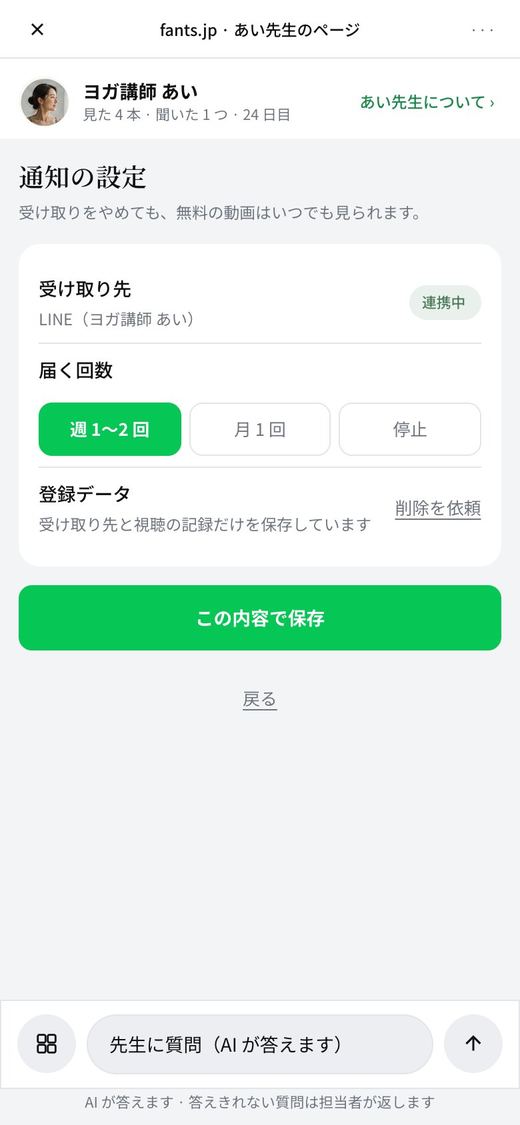Open the ヨガ講師 あい profile avatar
520x1125 pixels.
click(x=44, y=102)
